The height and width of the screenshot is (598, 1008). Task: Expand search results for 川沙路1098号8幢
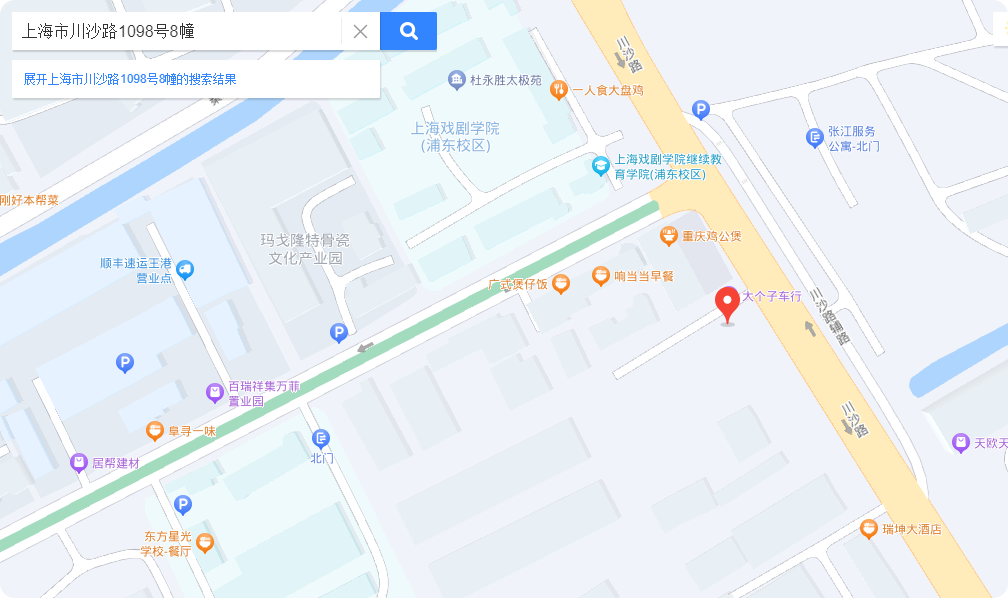tap(130, 79)
